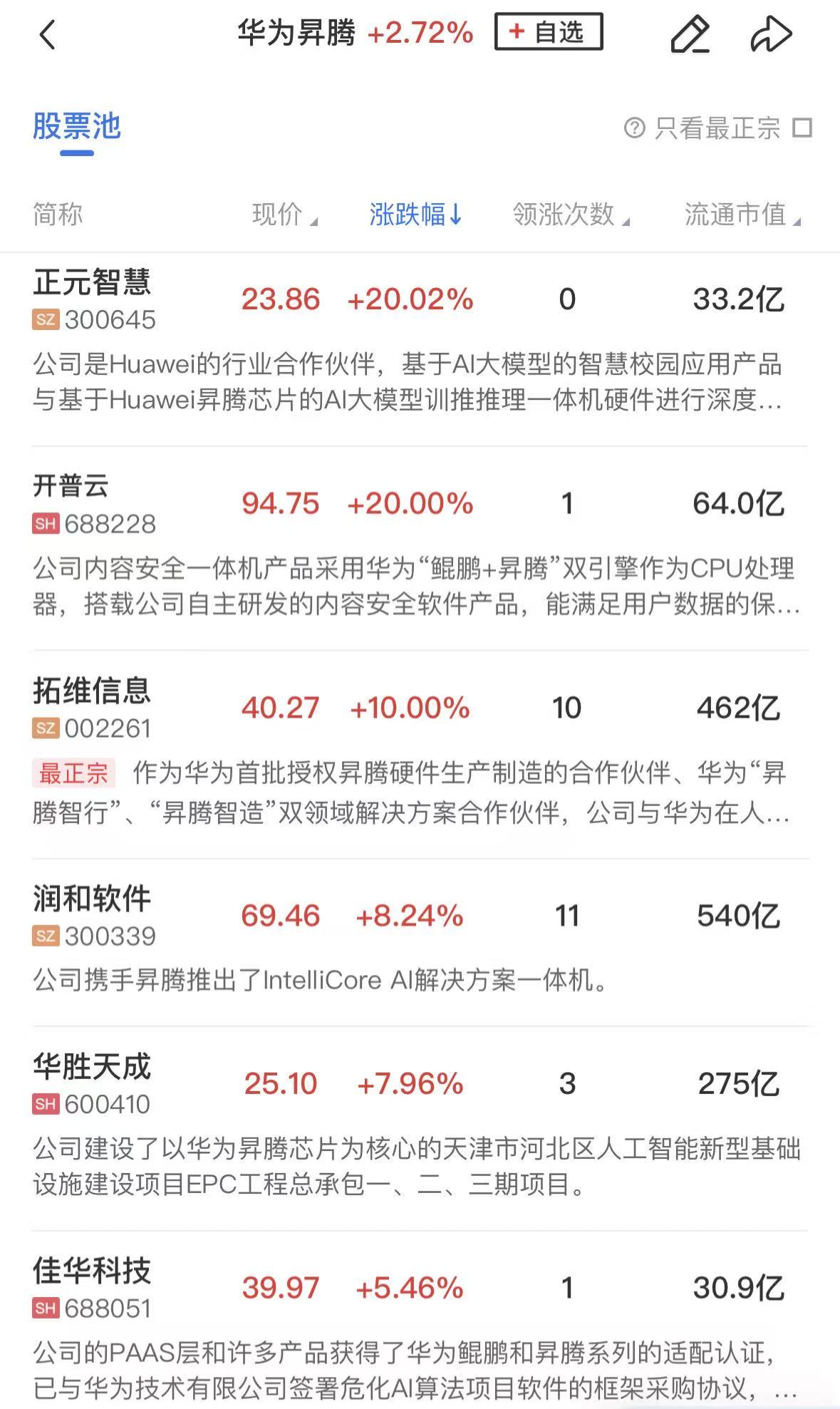Select the 股票池 tab
Image resolution: width=840 pixels, height=1409 pixels.
pos(77,127)
